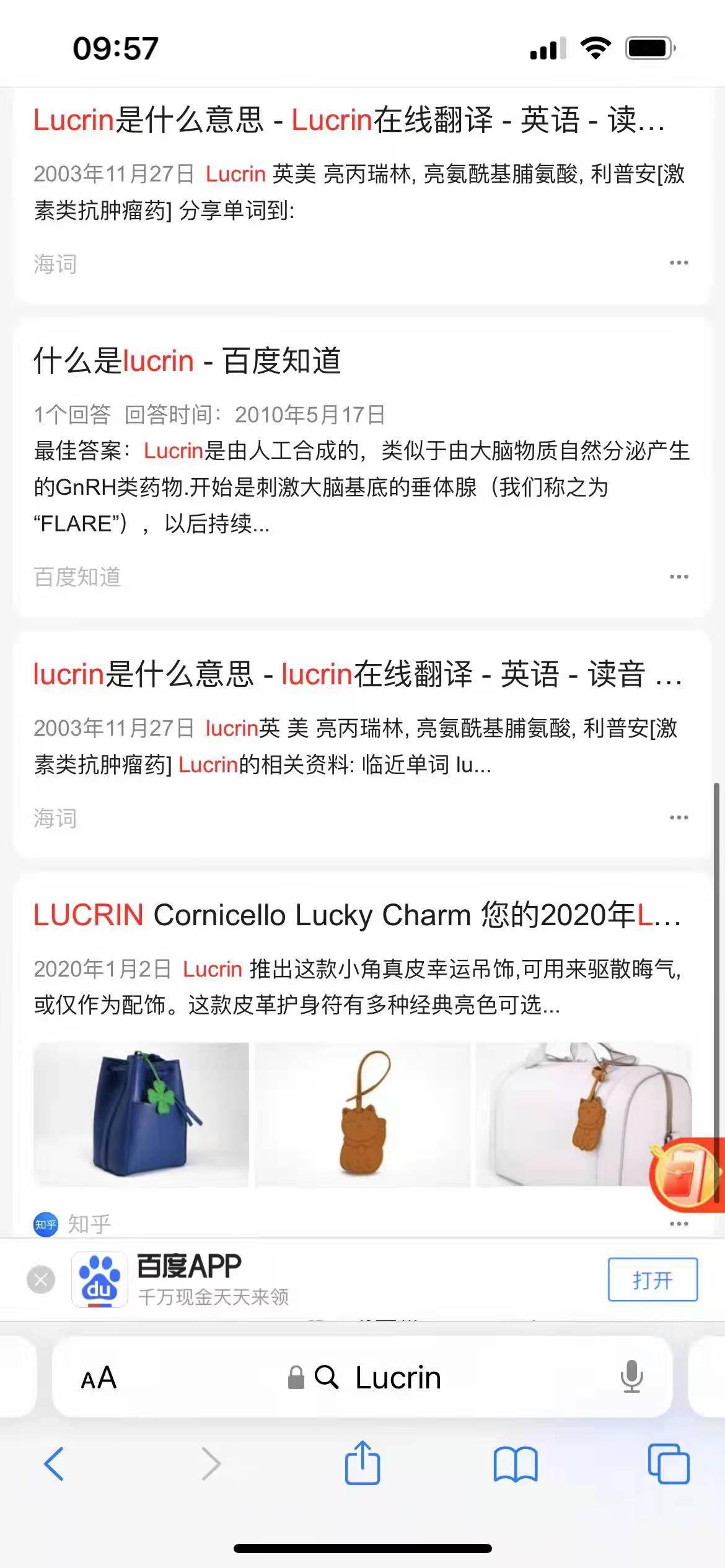View the blue bucket bag image
Image resolution: width=725 pixels, height=1568 pixels.
tap(141, 1114)
